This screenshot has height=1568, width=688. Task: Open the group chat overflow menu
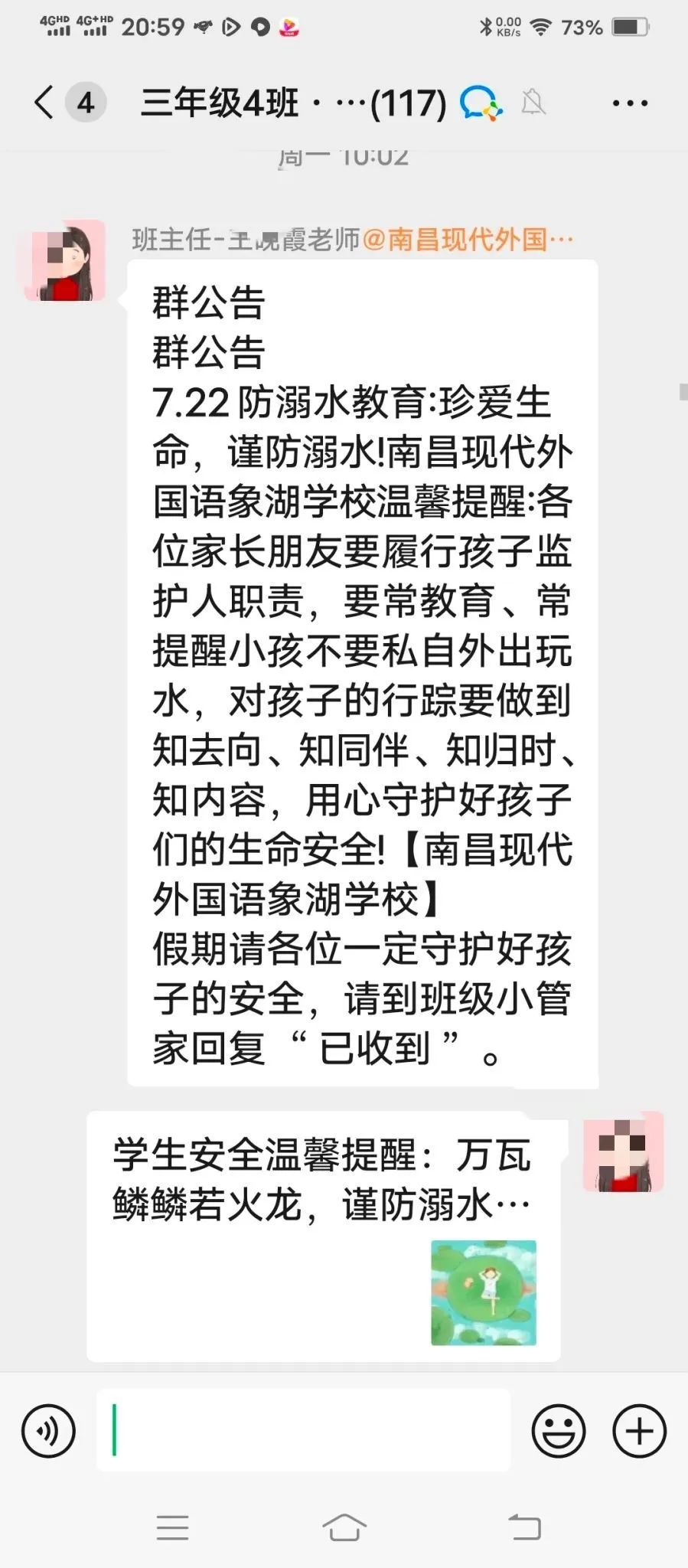(x=630, y=103)
